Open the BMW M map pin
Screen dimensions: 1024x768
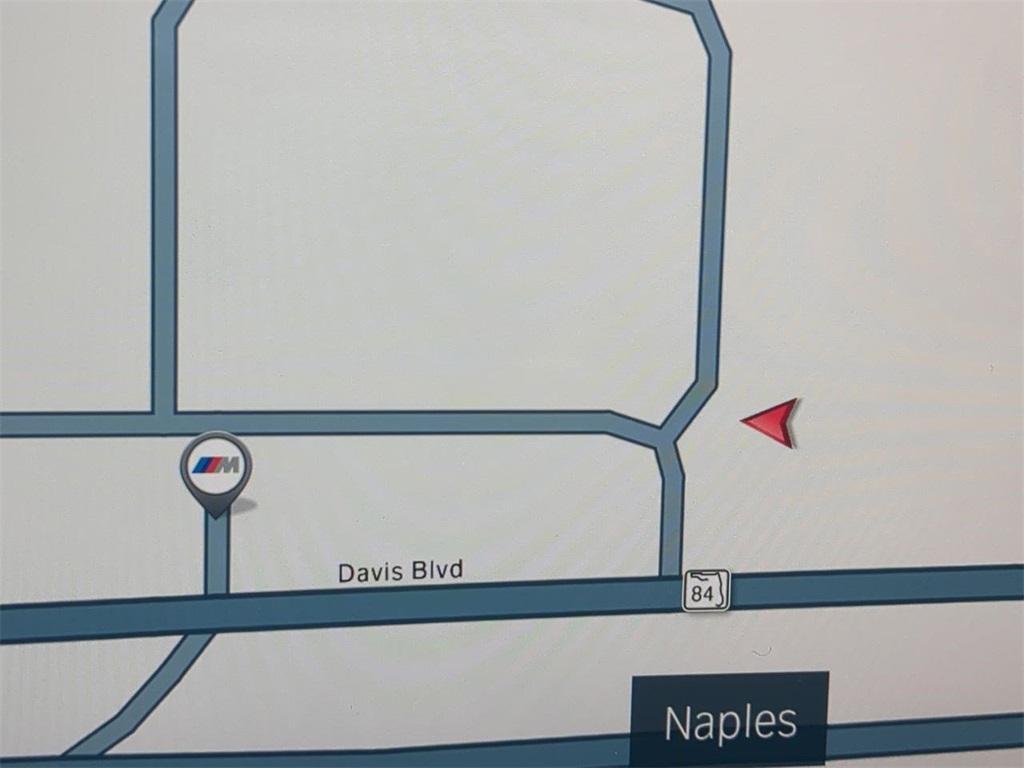(x=216, y=466)
